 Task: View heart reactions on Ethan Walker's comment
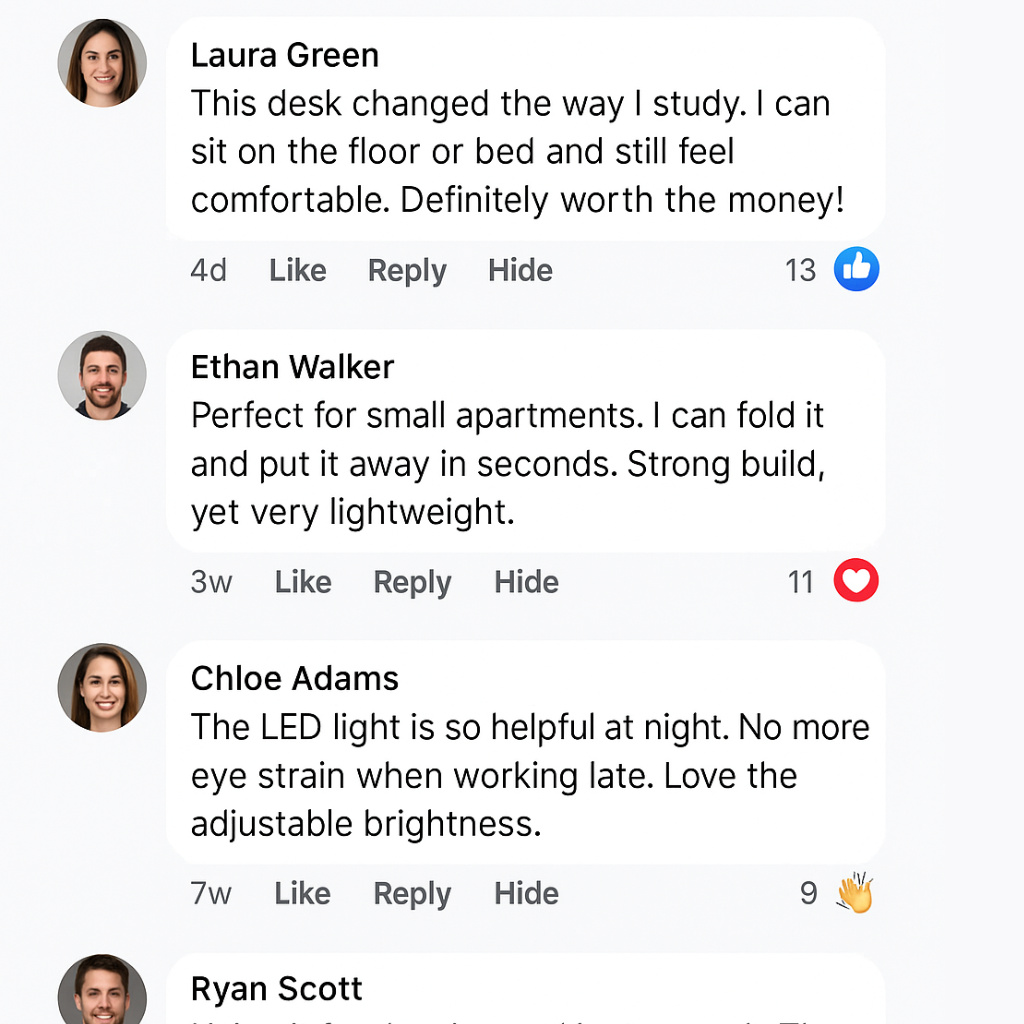click(x=856, y=582)
